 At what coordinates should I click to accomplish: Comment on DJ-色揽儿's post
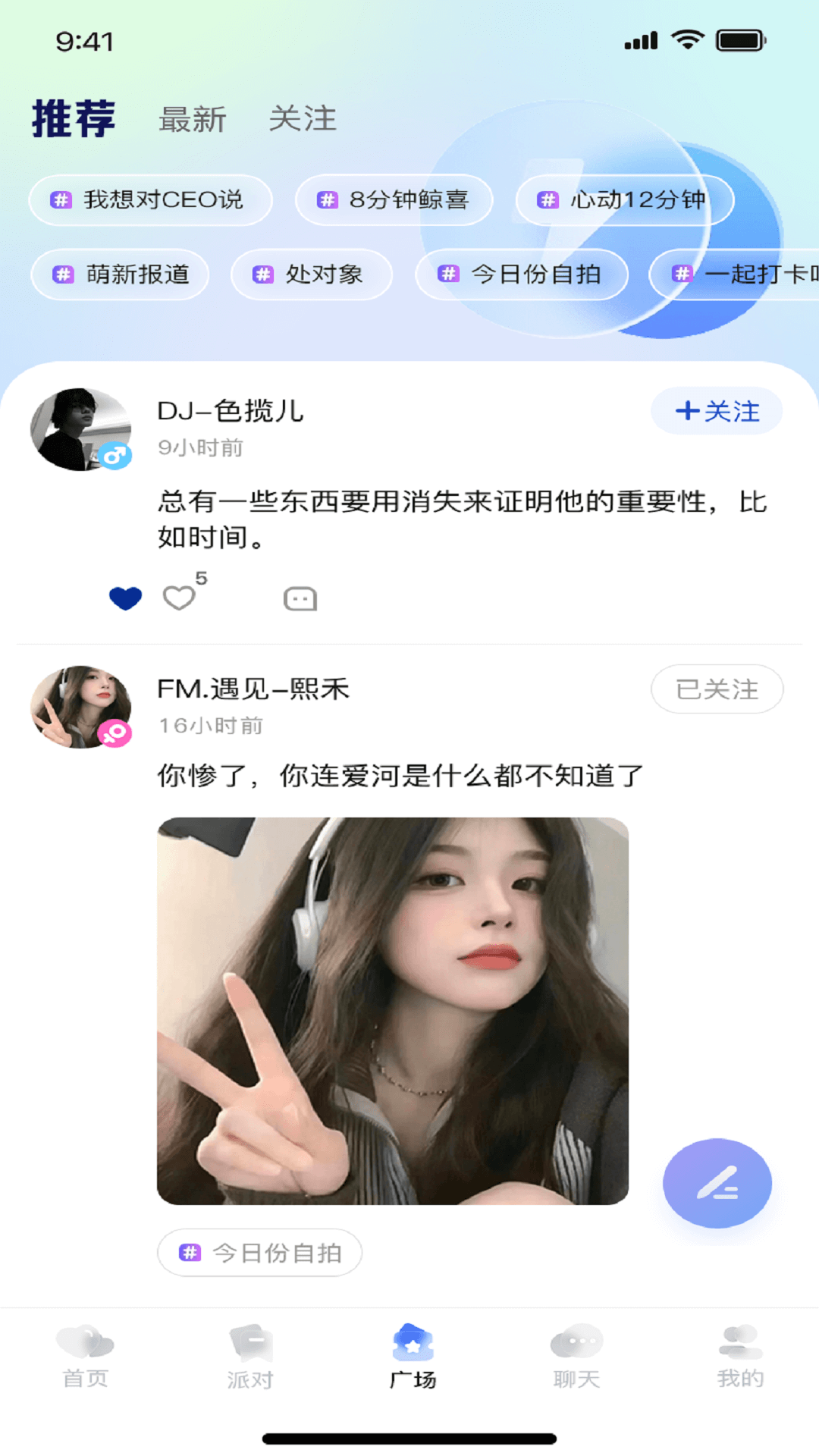click(300, 599)
